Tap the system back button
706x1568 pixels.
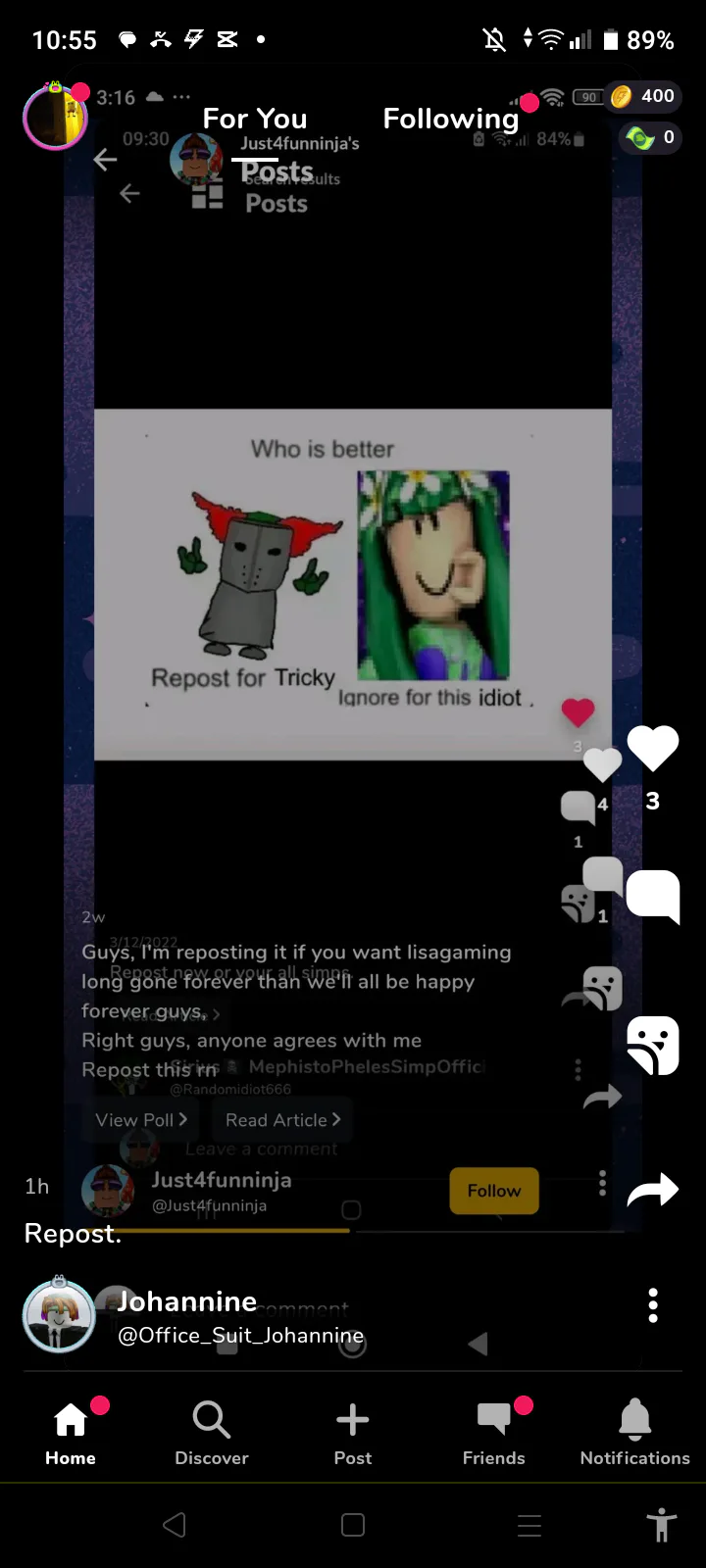(175, 1525)
